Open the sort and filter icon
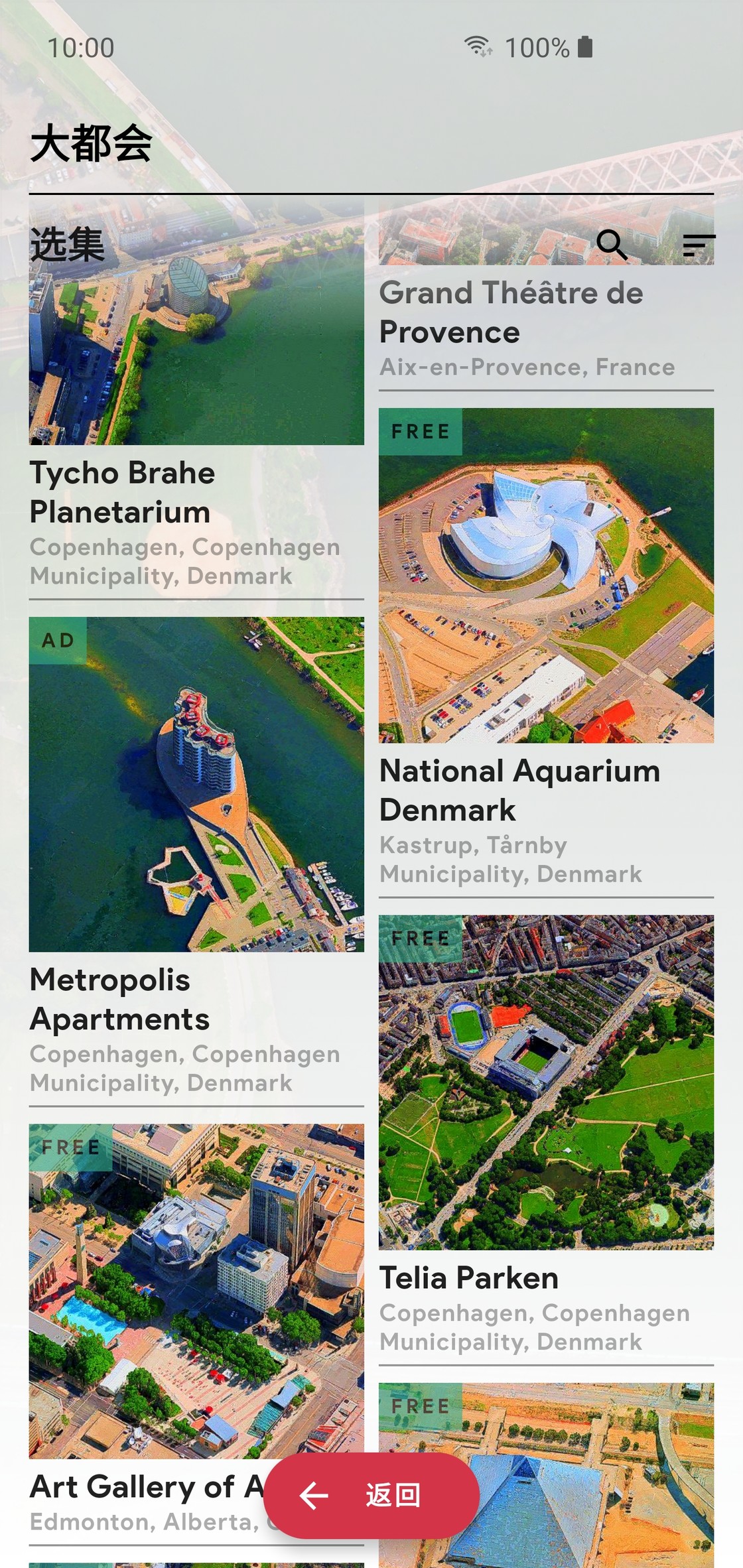 tap(699, 245)
